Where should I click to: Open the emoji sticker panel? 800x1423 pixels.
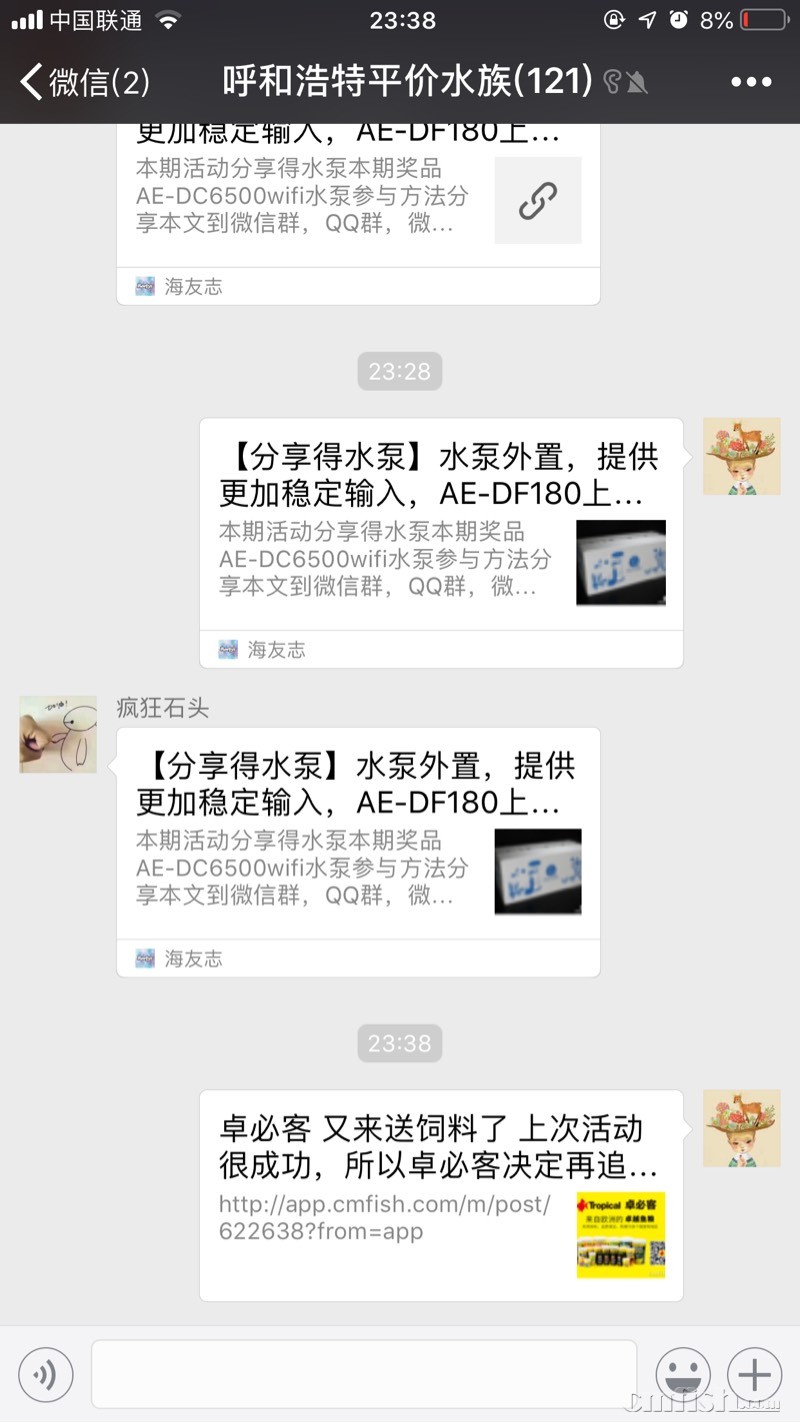click(x=683, y=1375)
